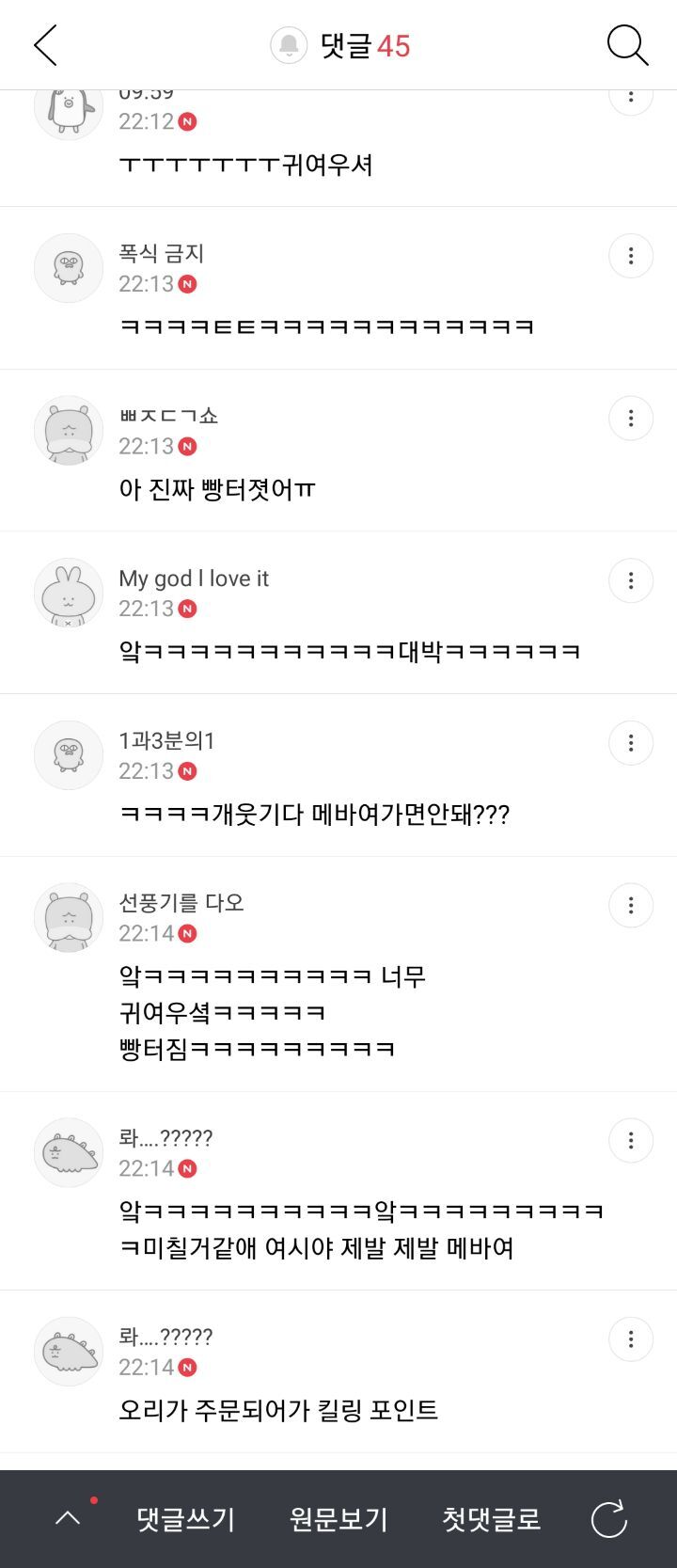View My god I love it's profile avatar
The width and height of the screenshot is (677, 1568).
pyautogui.click(x=69, y=593)
